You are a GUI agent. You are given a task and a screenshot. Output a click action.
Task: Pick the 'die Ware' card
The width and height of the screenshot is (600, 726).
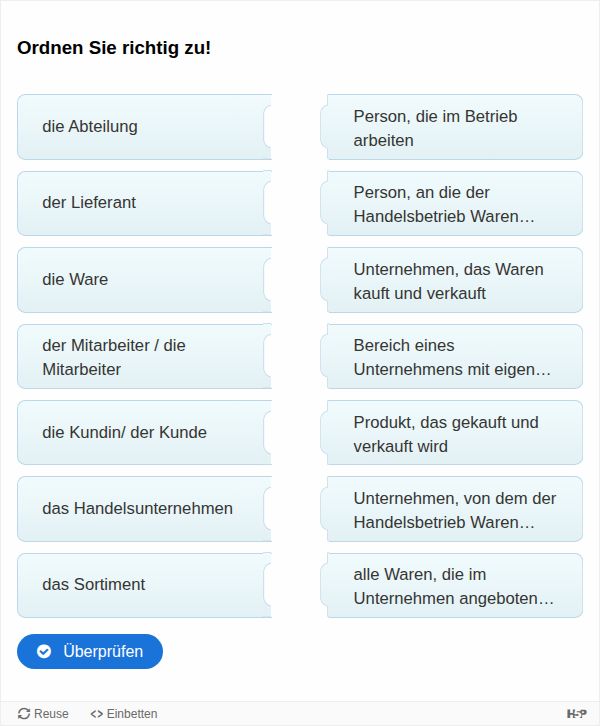pyautogui.click(x=144, y=280)
